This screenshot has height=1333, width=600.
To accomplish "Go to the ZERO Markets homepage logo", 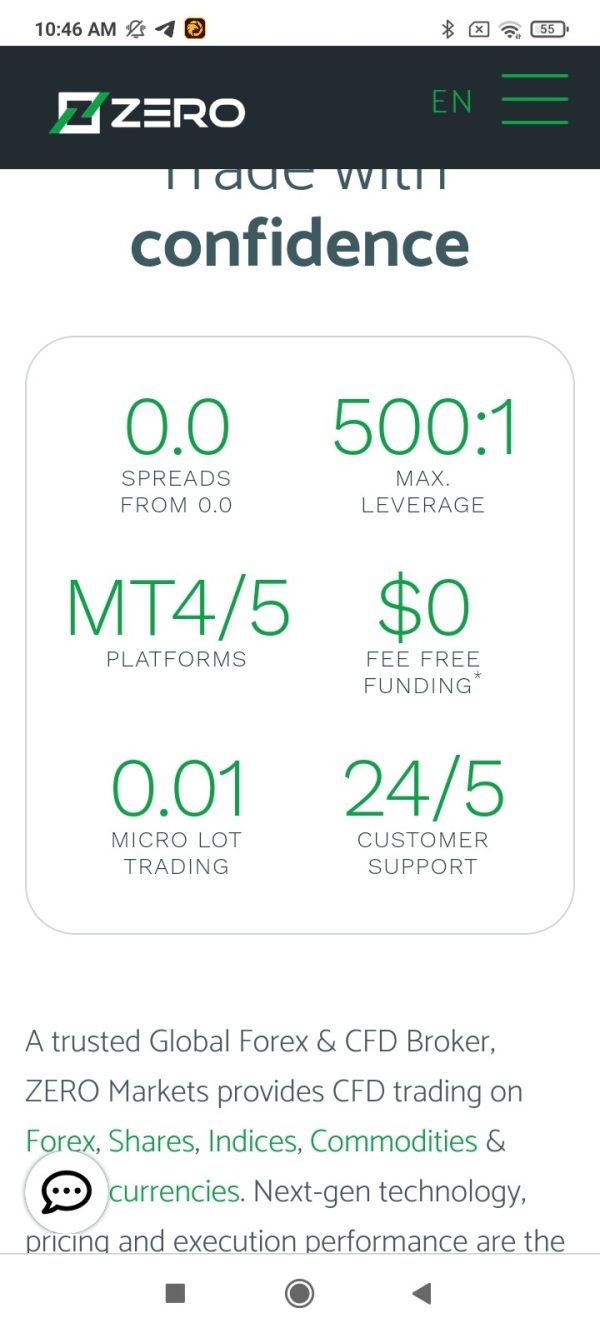I will (x=147, y=112).
